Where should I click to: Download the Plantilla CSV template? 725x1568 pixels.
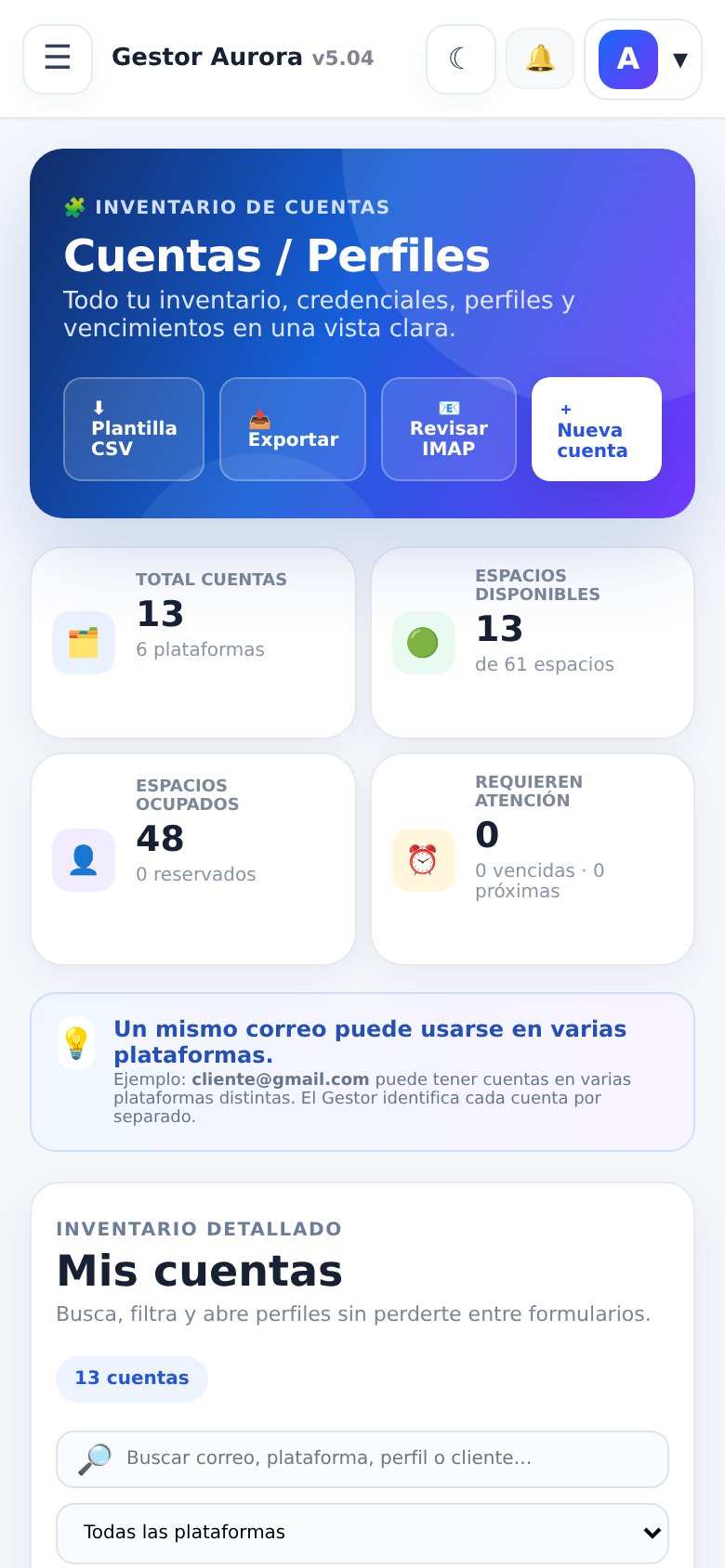coord(134,429)
